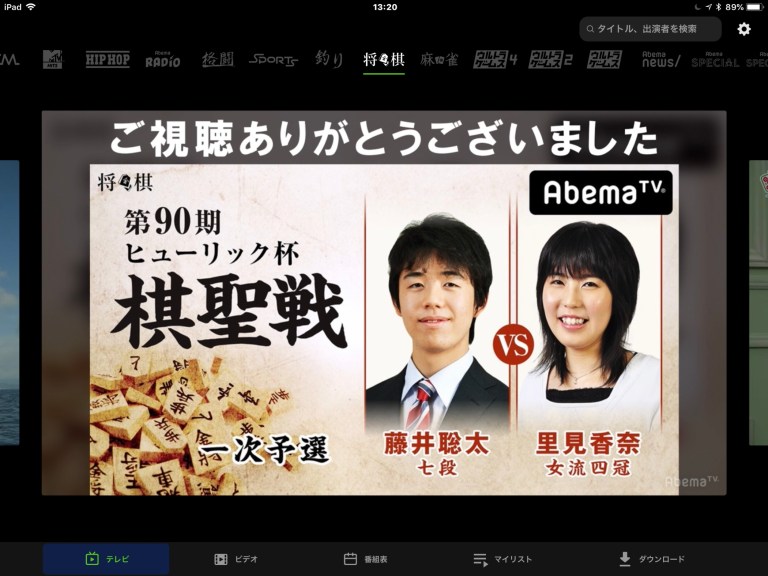Switch to the HIP HOP channel
The image size is (768, 576).
pyautogui.click(x=107, y=59)
